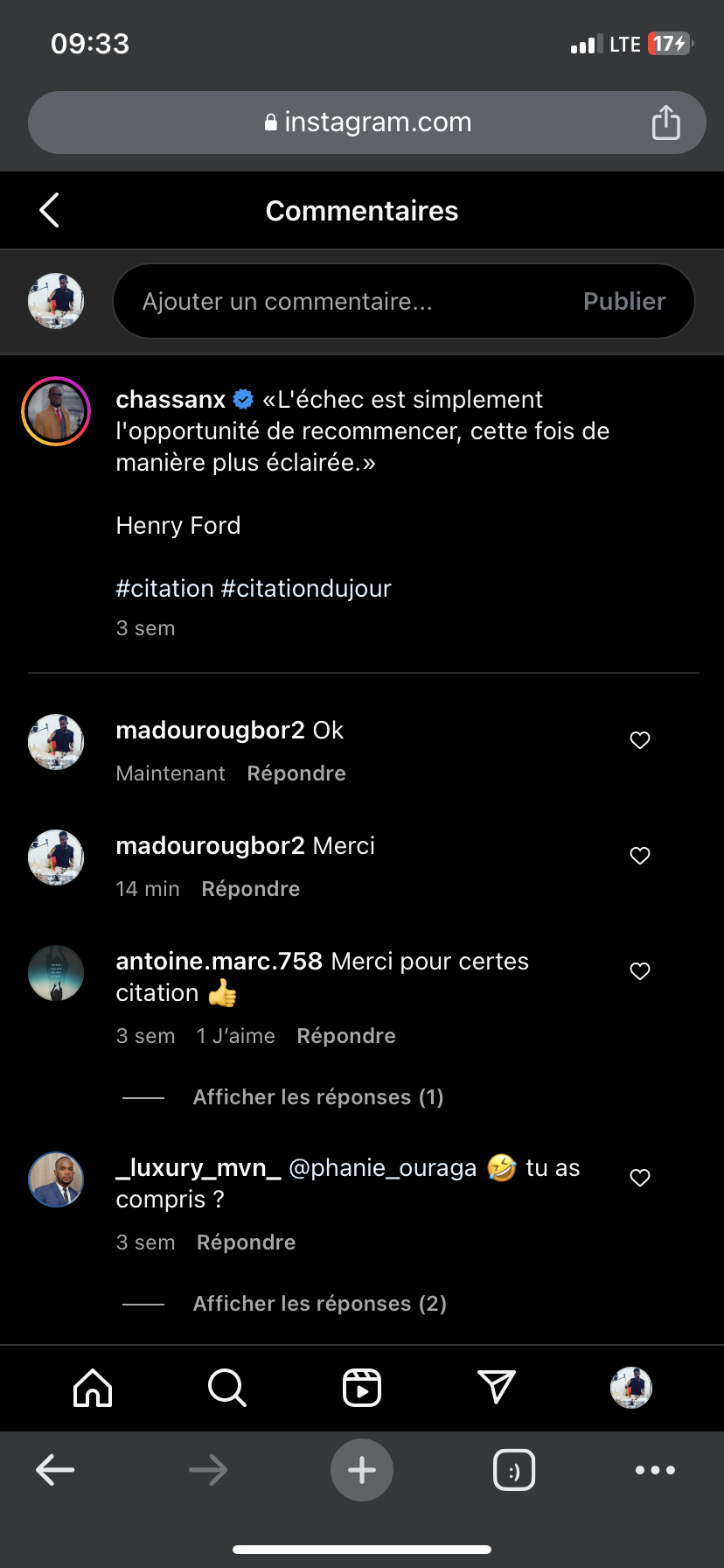Open the Instagram search tab

(227, 1388)
